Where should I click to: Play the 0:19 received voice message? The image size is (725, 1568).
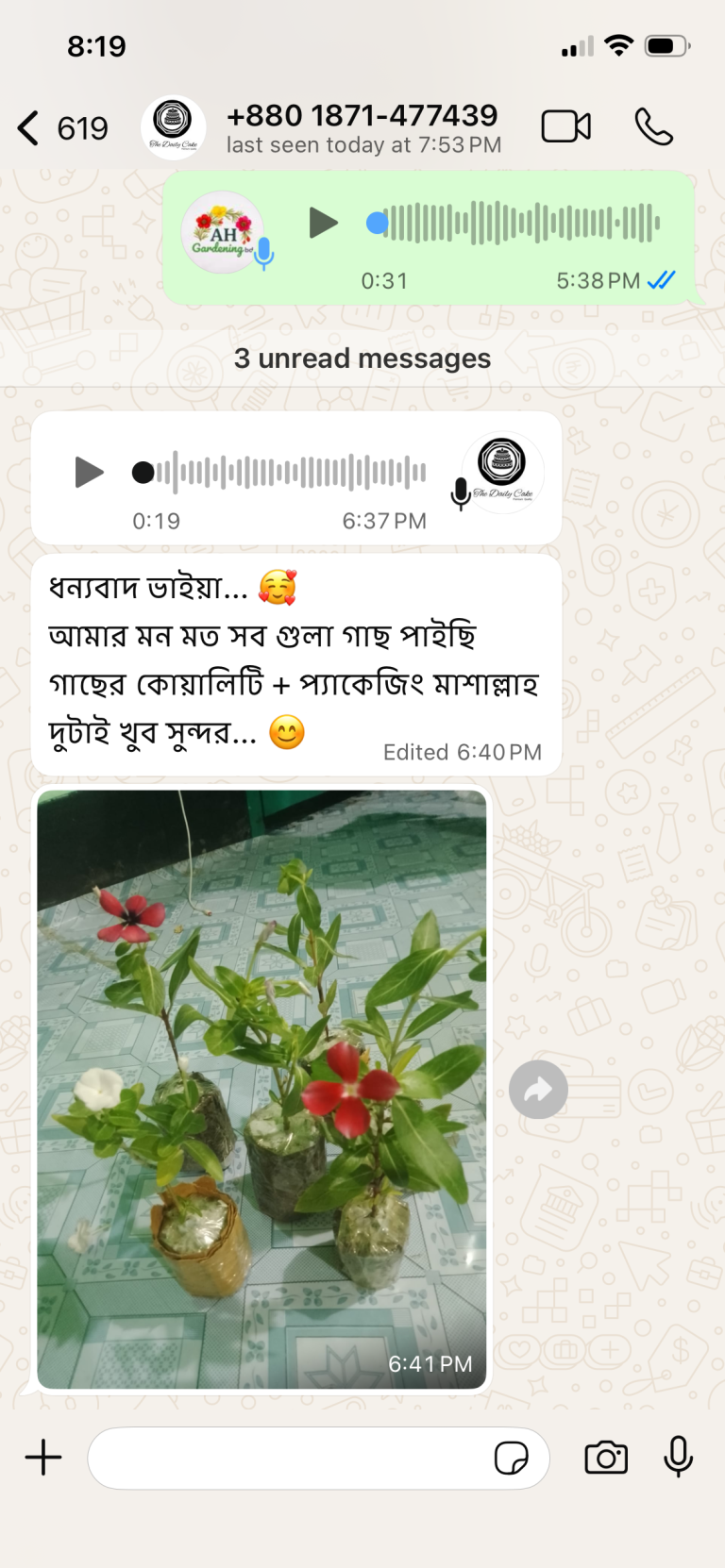pos(89,472)
